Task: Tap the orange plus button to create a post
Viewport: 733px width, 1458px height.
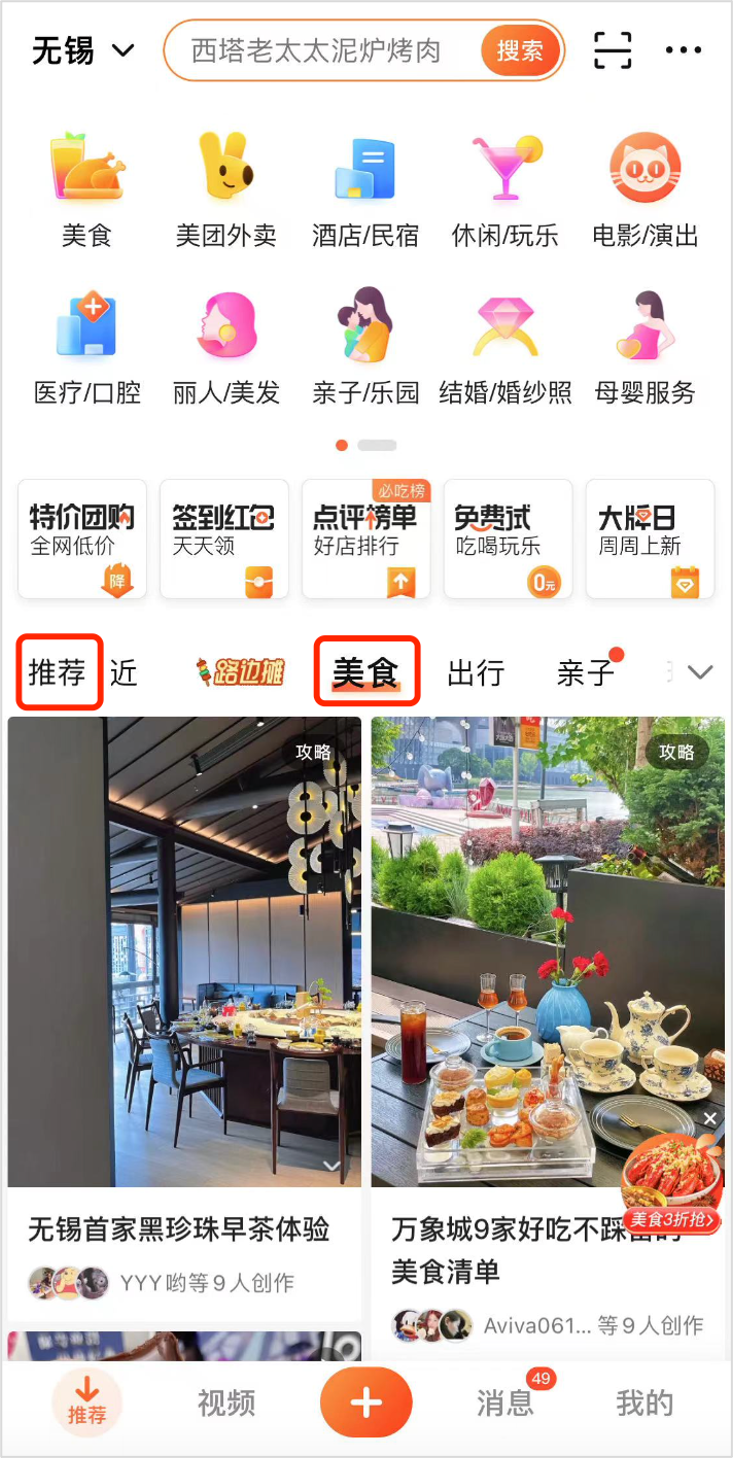Action: click(366, 1403)
